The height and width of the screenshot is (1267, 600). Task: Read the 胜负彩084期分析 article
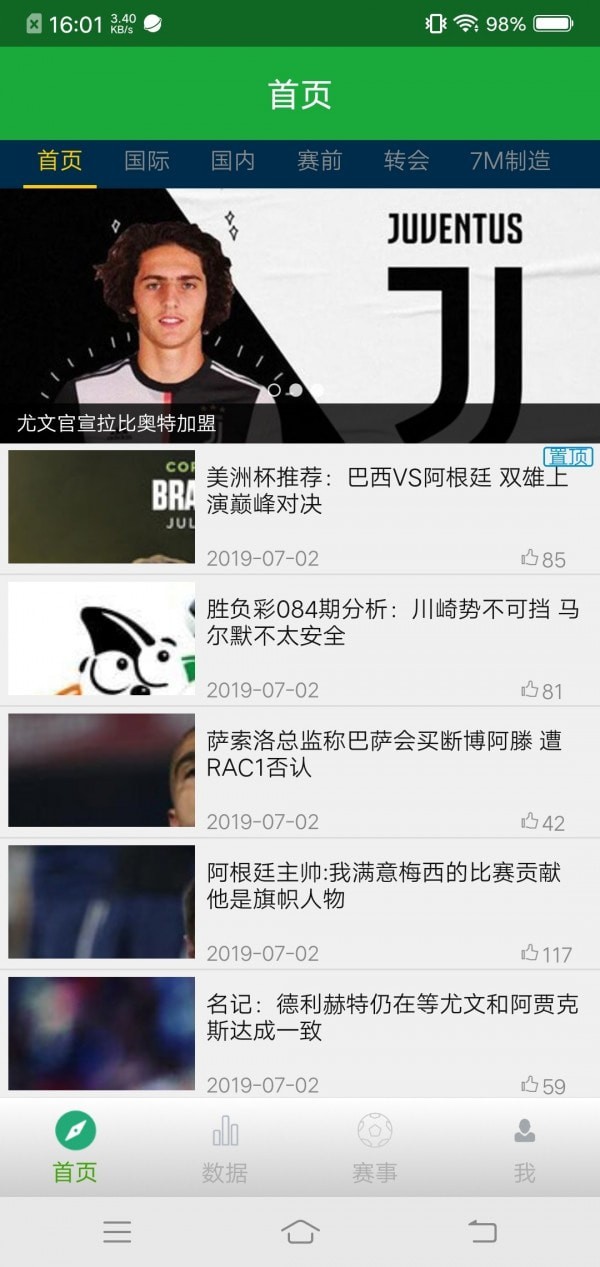click(x=390, y=622)
